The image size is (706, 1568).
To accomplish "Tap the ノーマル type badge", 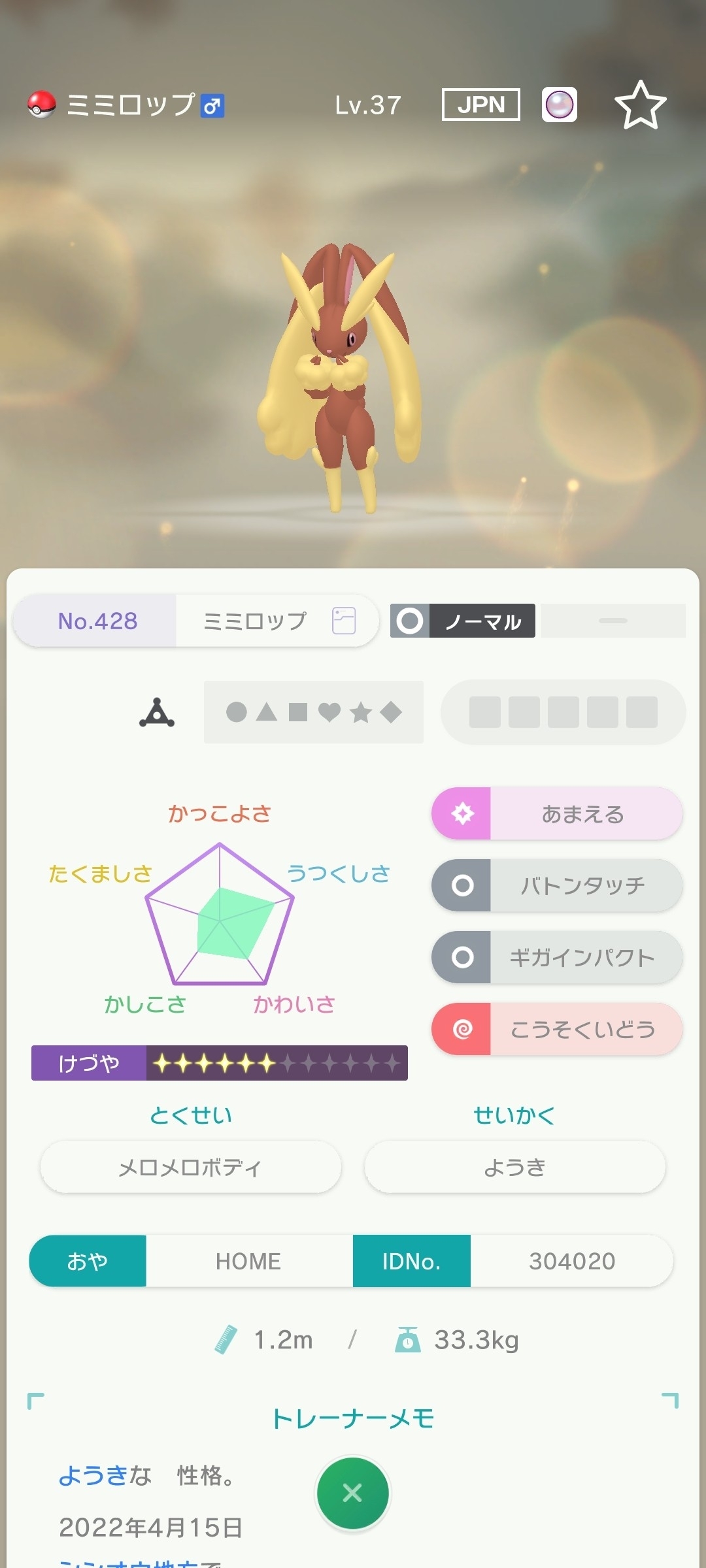I will pos(463,621).
